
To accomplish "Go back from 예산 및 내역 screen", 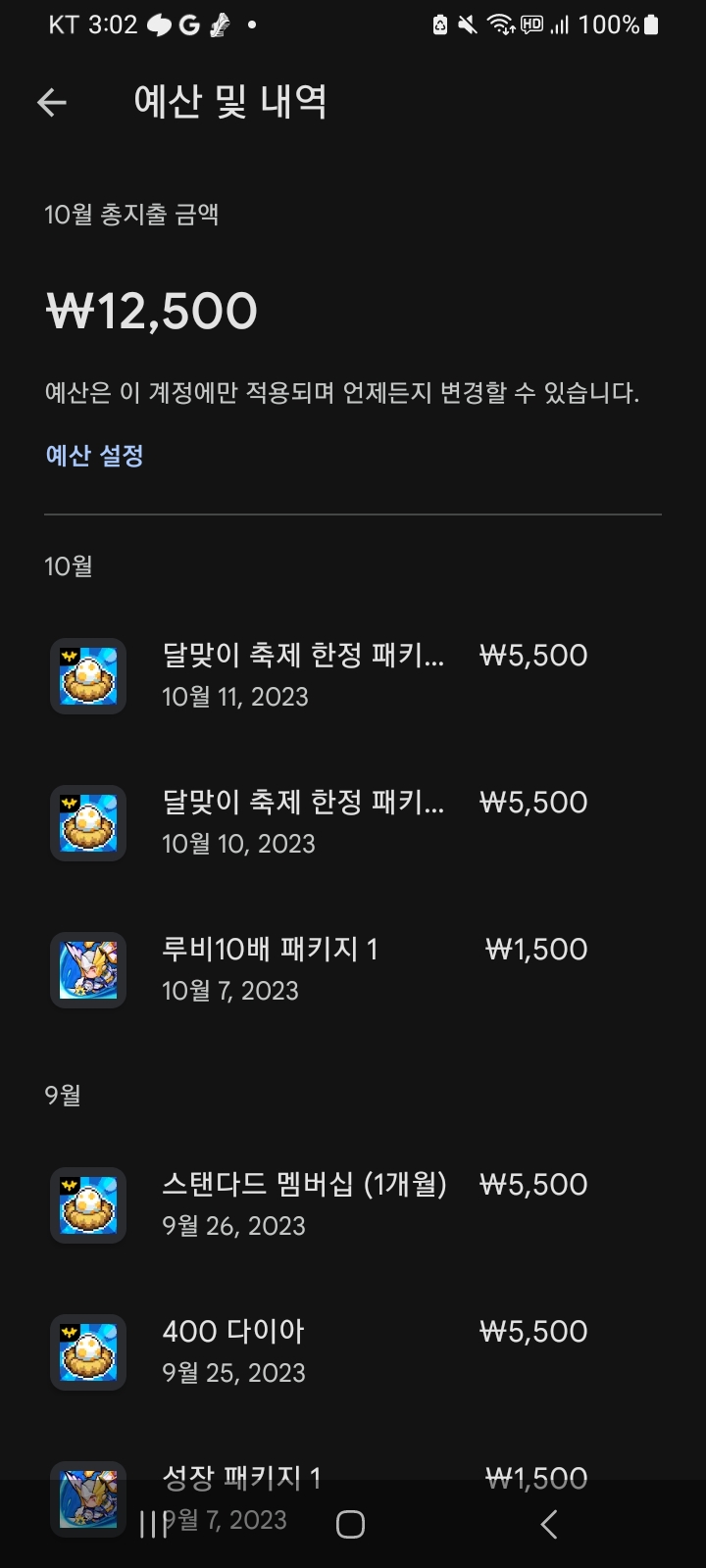I will pyautogui.click(x=52, y=102).
